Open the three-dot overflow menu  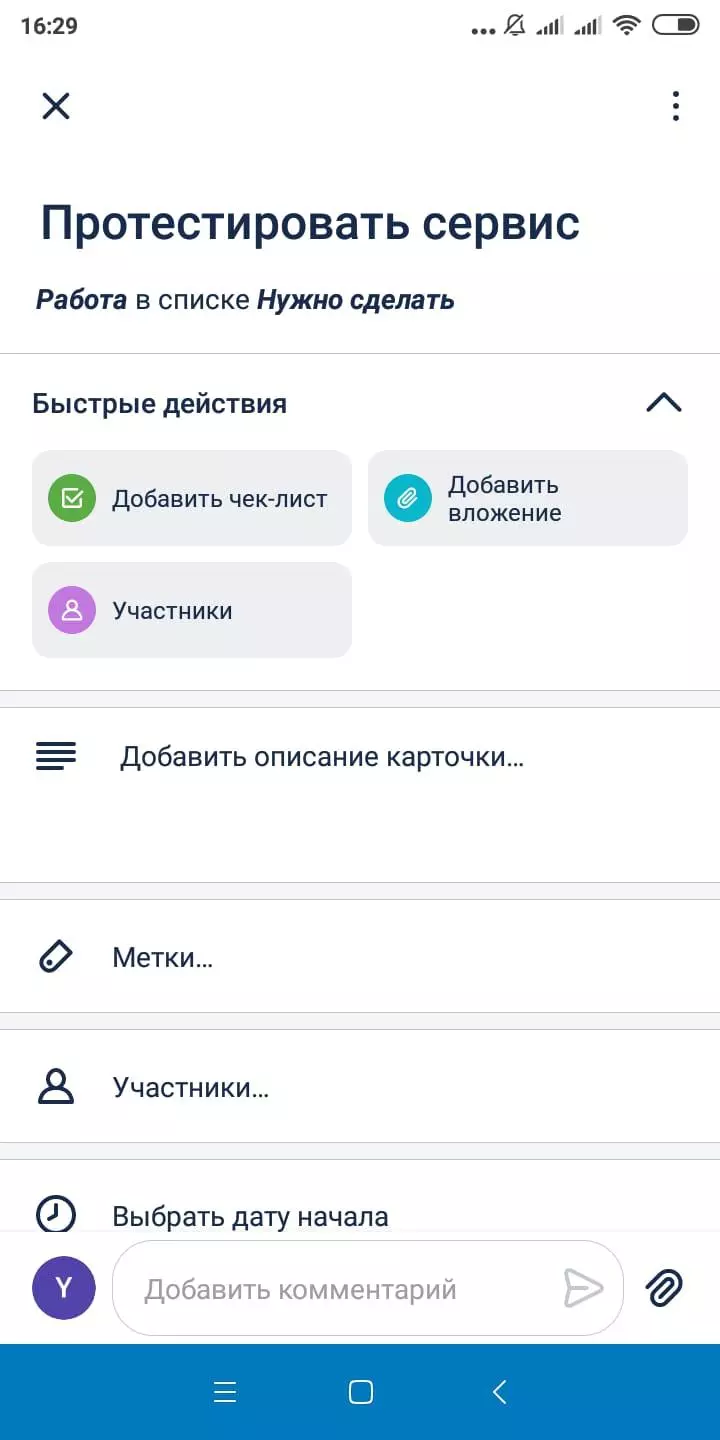coord(676,106)
